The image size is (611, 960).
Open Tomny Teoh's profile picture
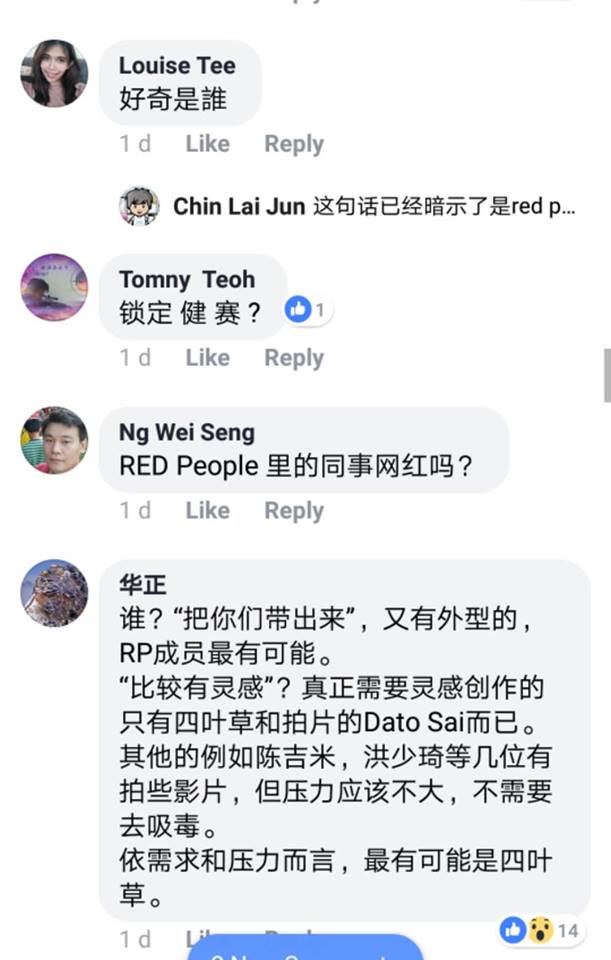pyautogui.click(x=54, y=287)
